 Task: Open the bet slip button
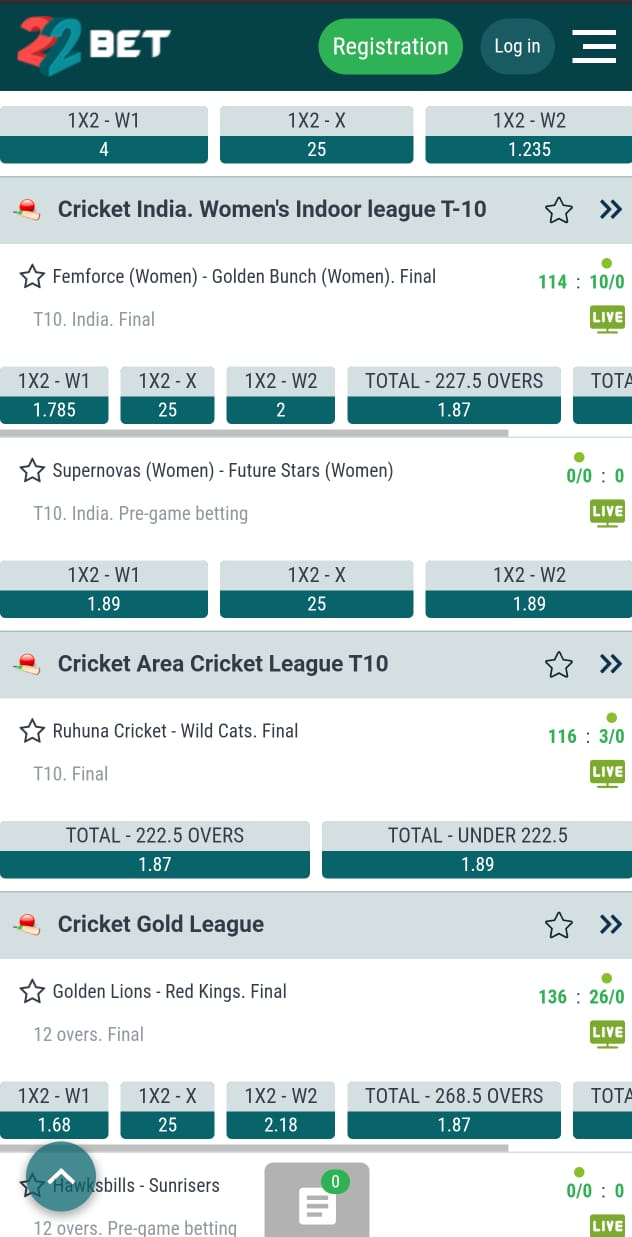click(317, 1205)
